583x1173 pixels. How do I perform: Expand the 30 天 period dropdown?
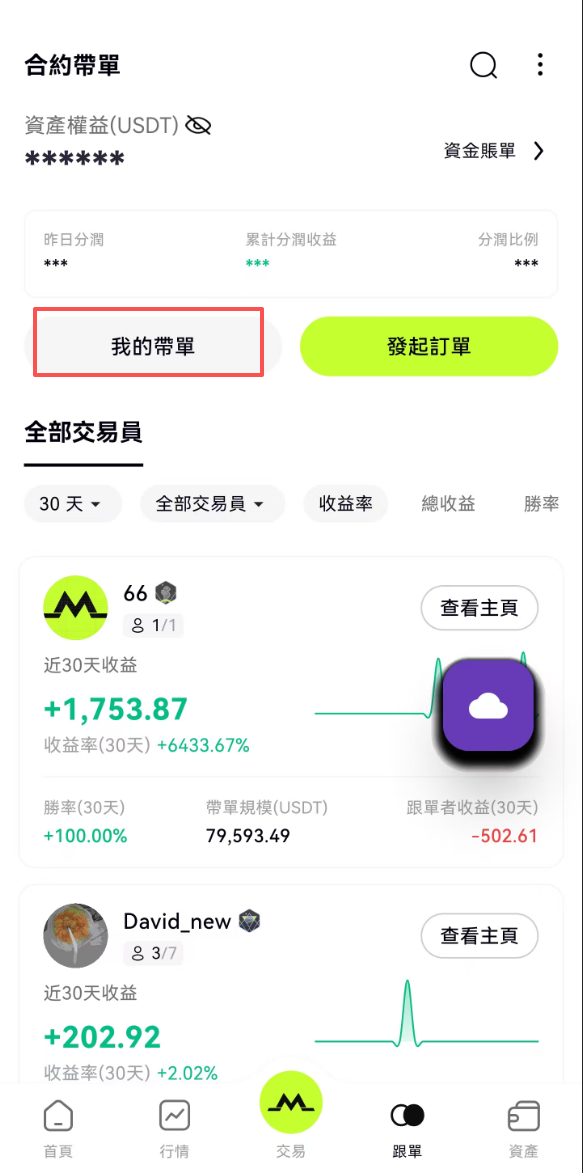pyautogui.click(x=73, y=503)
